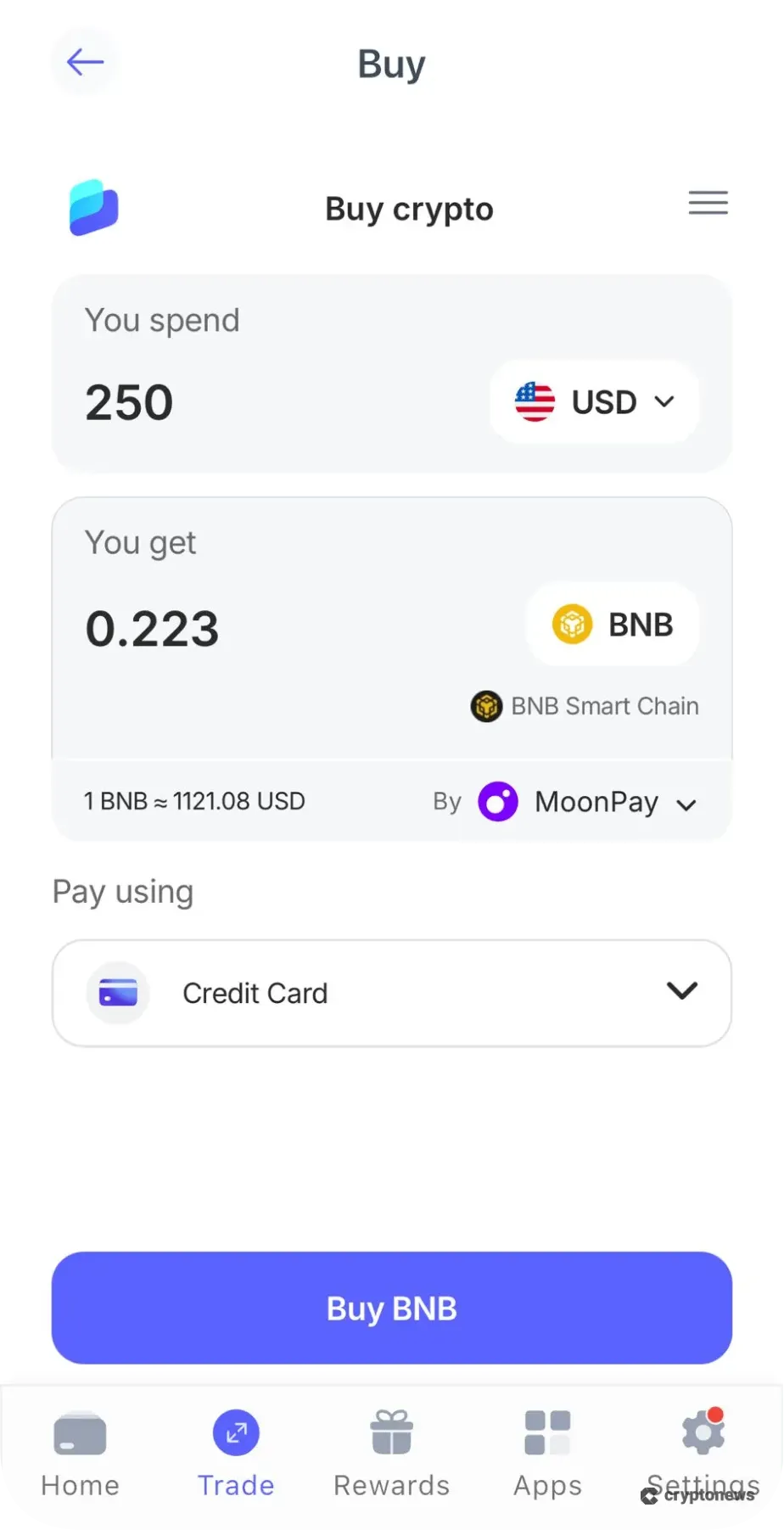Click the Buy BNB button
The height and width of the screenshot is (1530, 784).
[390, 1308]
